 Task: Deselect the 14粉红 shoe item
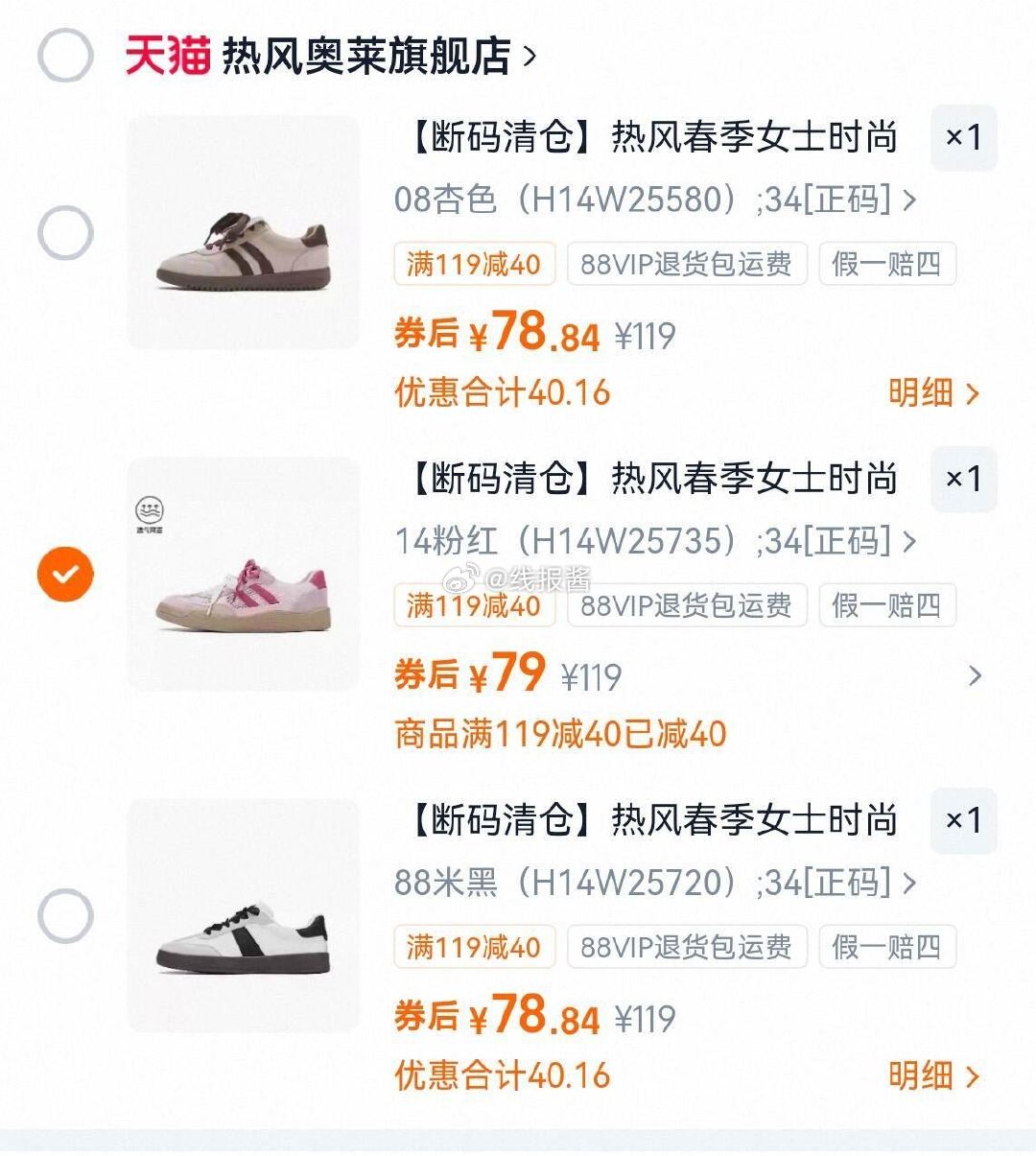coord(65,574)
